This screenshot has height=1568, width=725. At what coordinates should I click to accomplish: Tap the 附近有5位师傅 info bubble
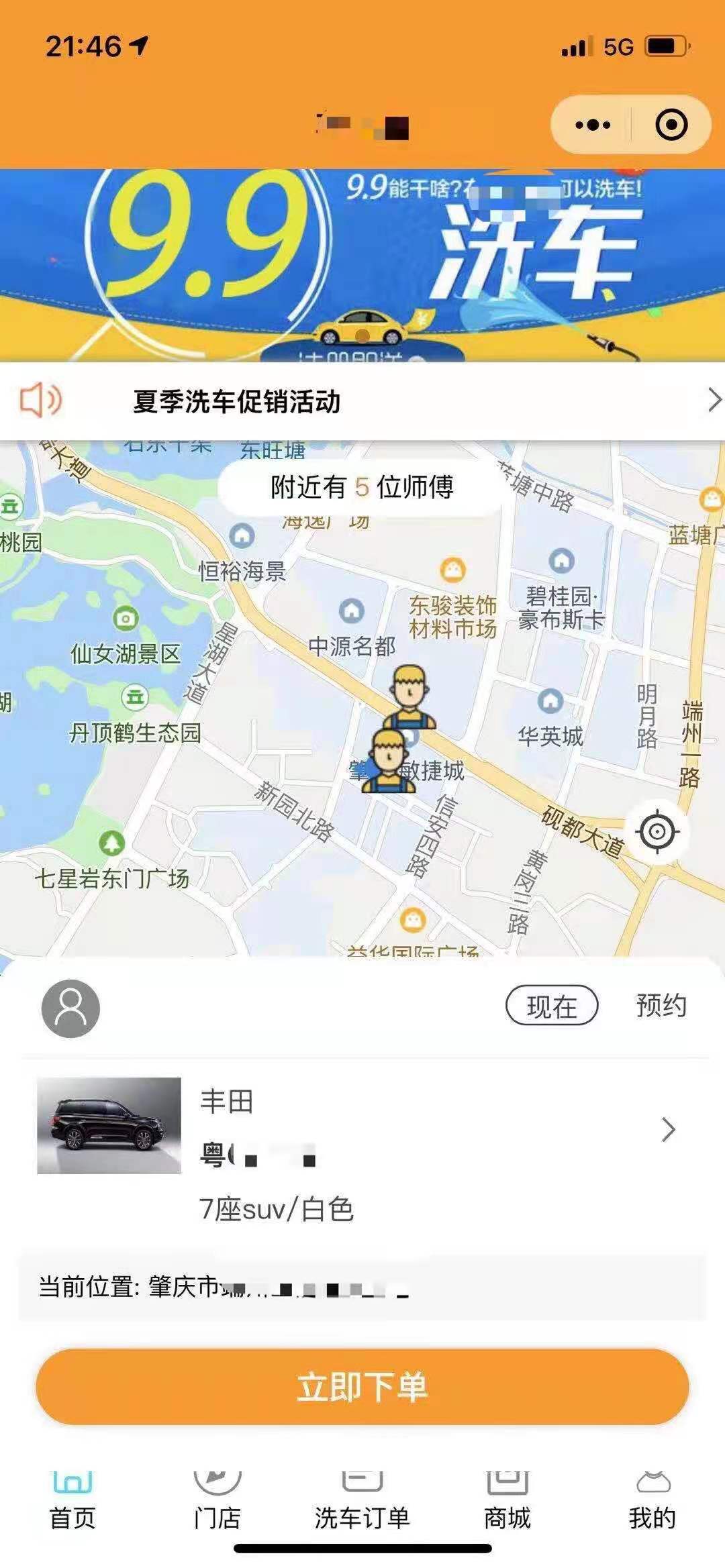[362, 488]
